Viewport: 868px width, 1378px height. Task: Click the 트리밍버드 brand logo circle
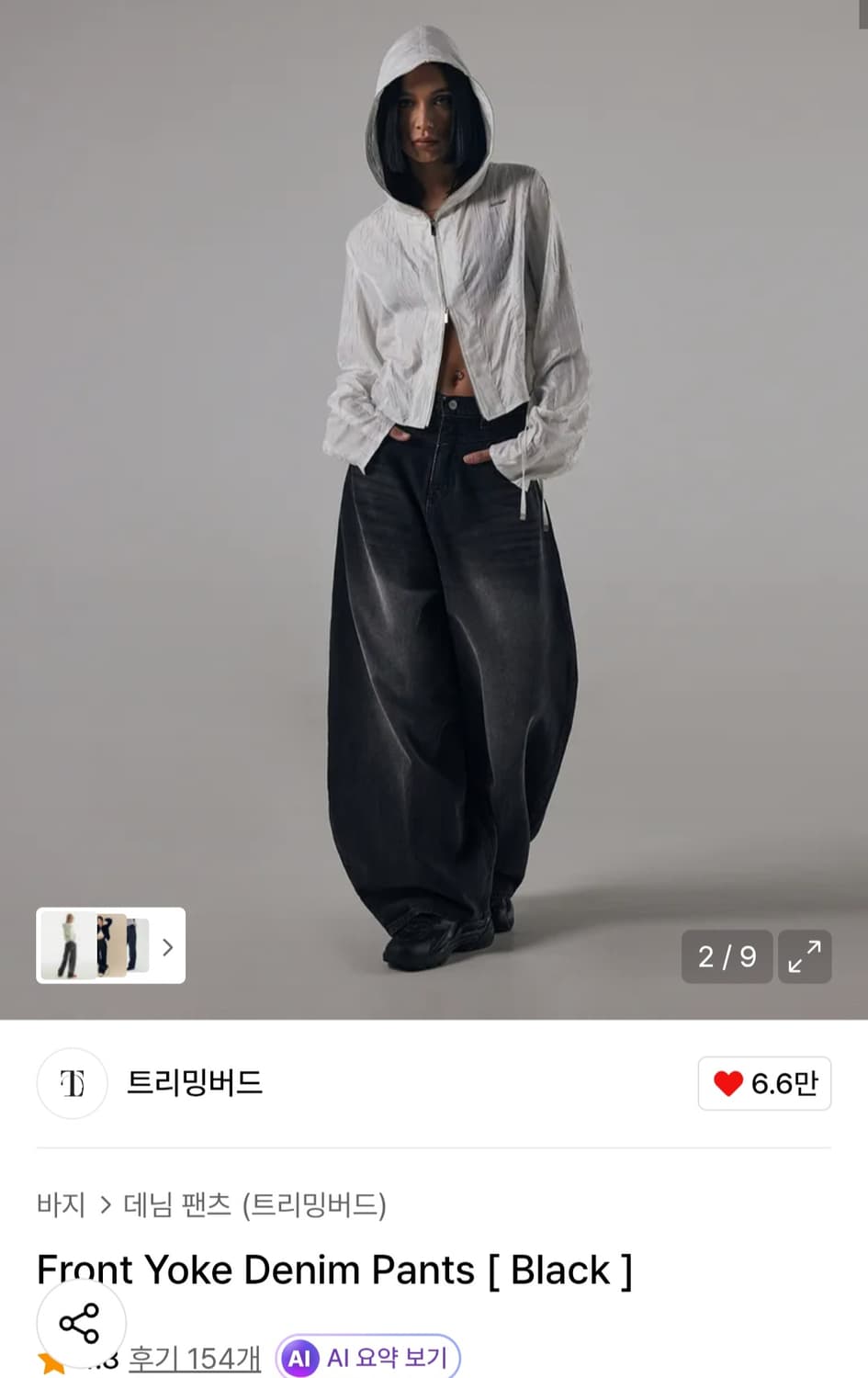coord(72,1084)
